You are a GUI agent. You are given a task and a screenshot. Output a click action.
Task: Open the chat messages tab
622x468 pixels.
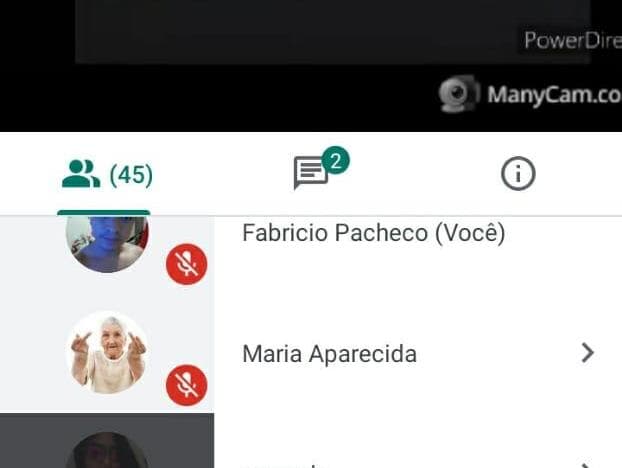pos(312,174)
